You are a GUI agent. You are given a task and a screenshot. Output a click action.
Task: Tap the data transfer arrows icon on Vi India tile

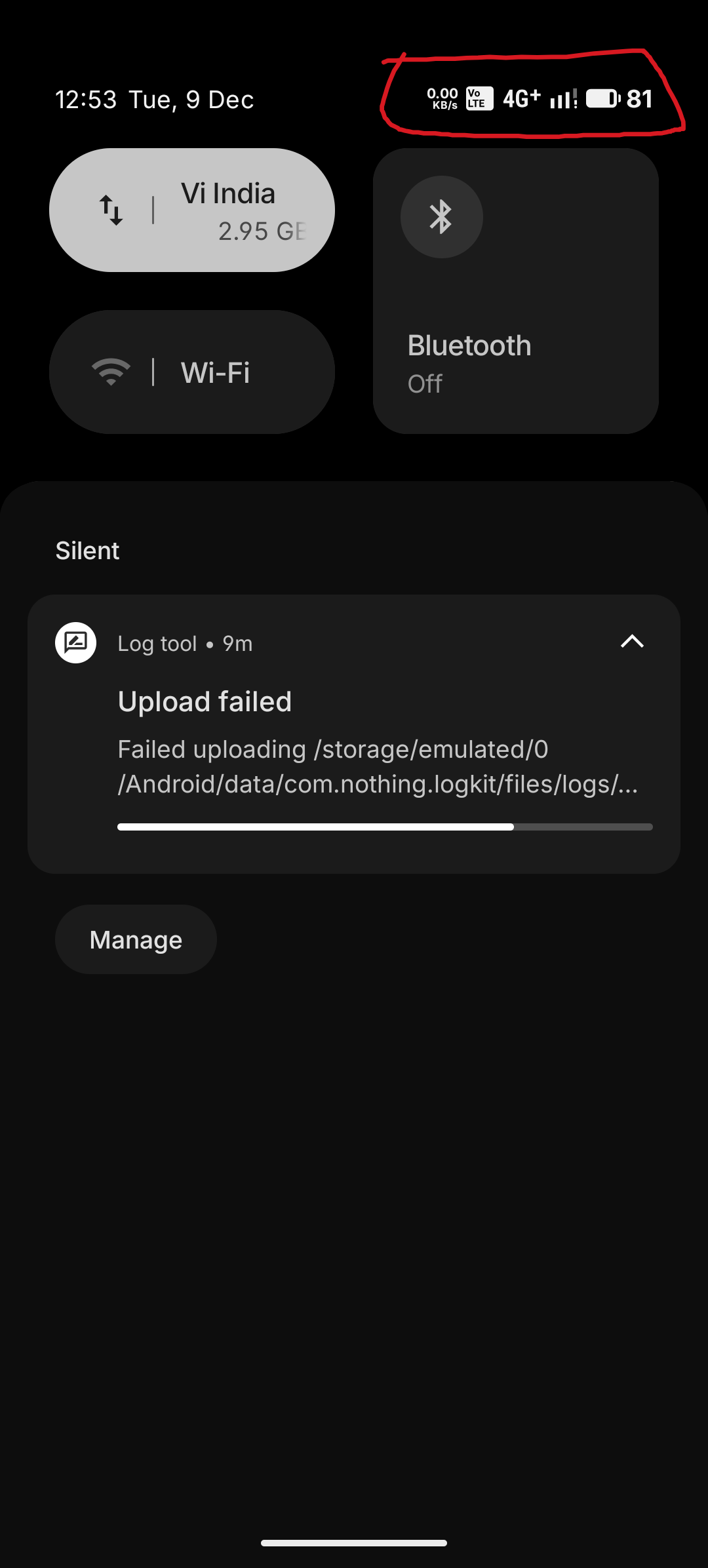(111, 210)
